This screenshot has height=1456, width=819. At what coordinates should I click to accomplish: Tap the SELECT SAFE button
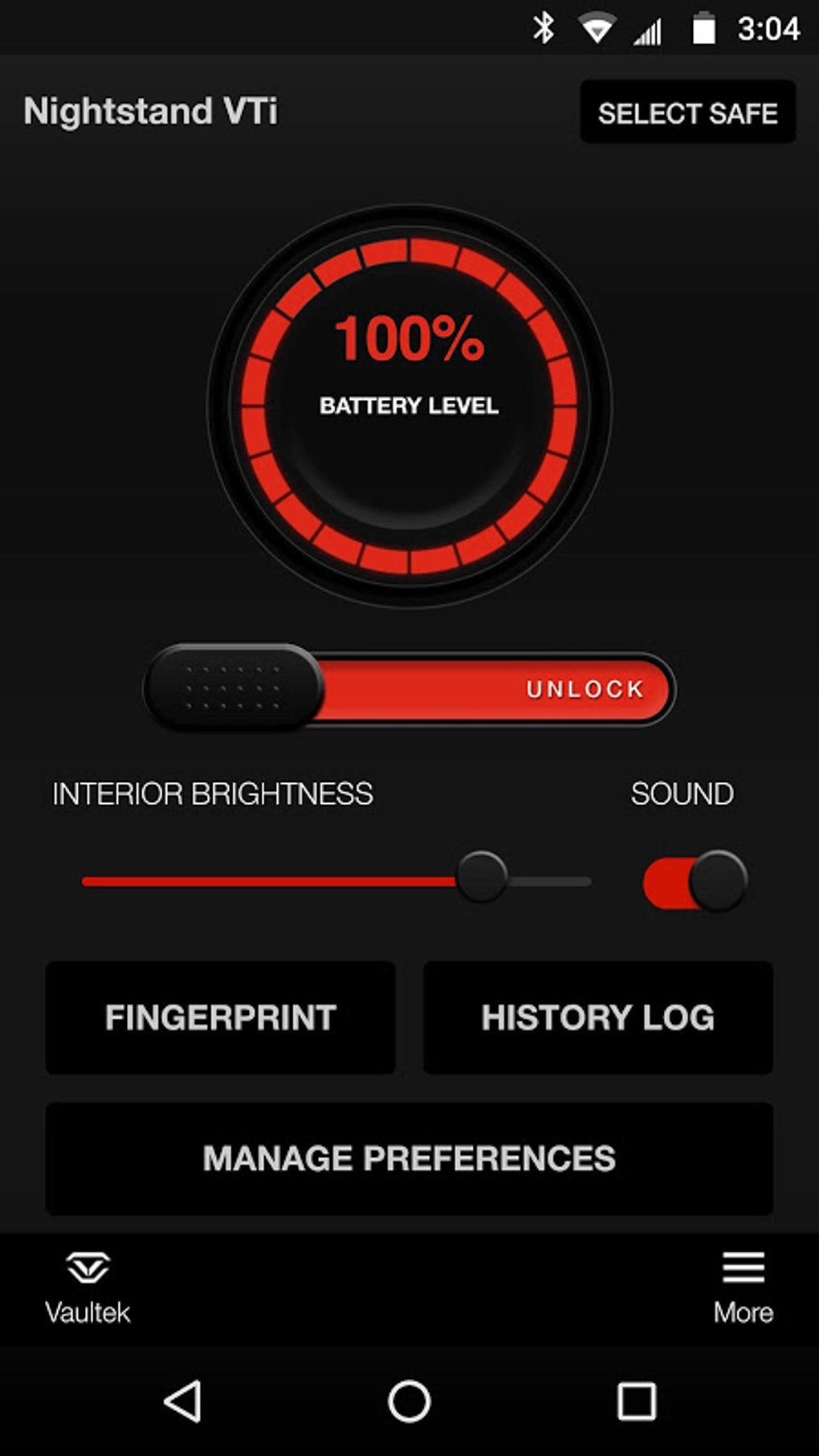[687, 112]
